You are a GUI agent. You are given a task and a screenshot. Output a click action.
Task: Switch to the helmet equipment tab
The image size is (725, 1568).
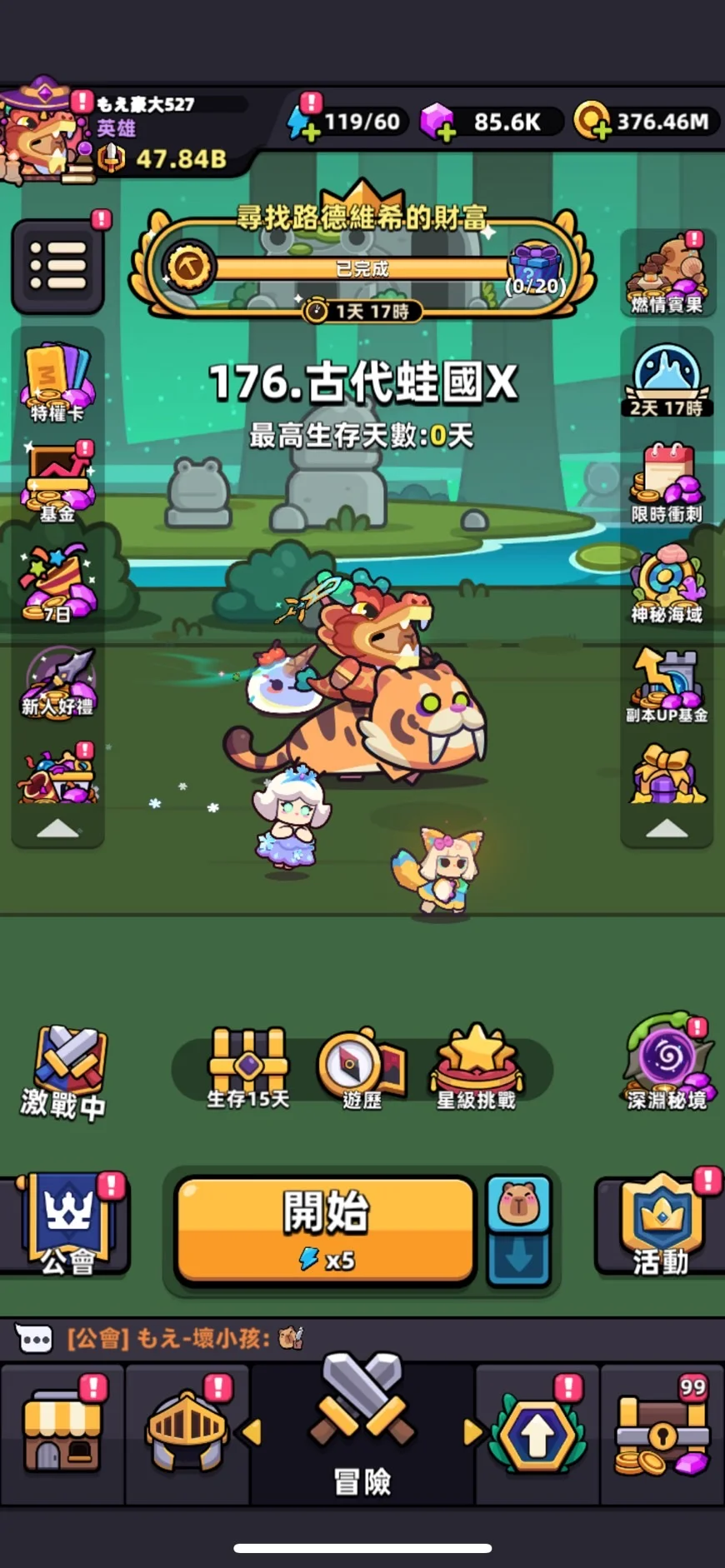pyautogui.click(x=187, y=1433)
